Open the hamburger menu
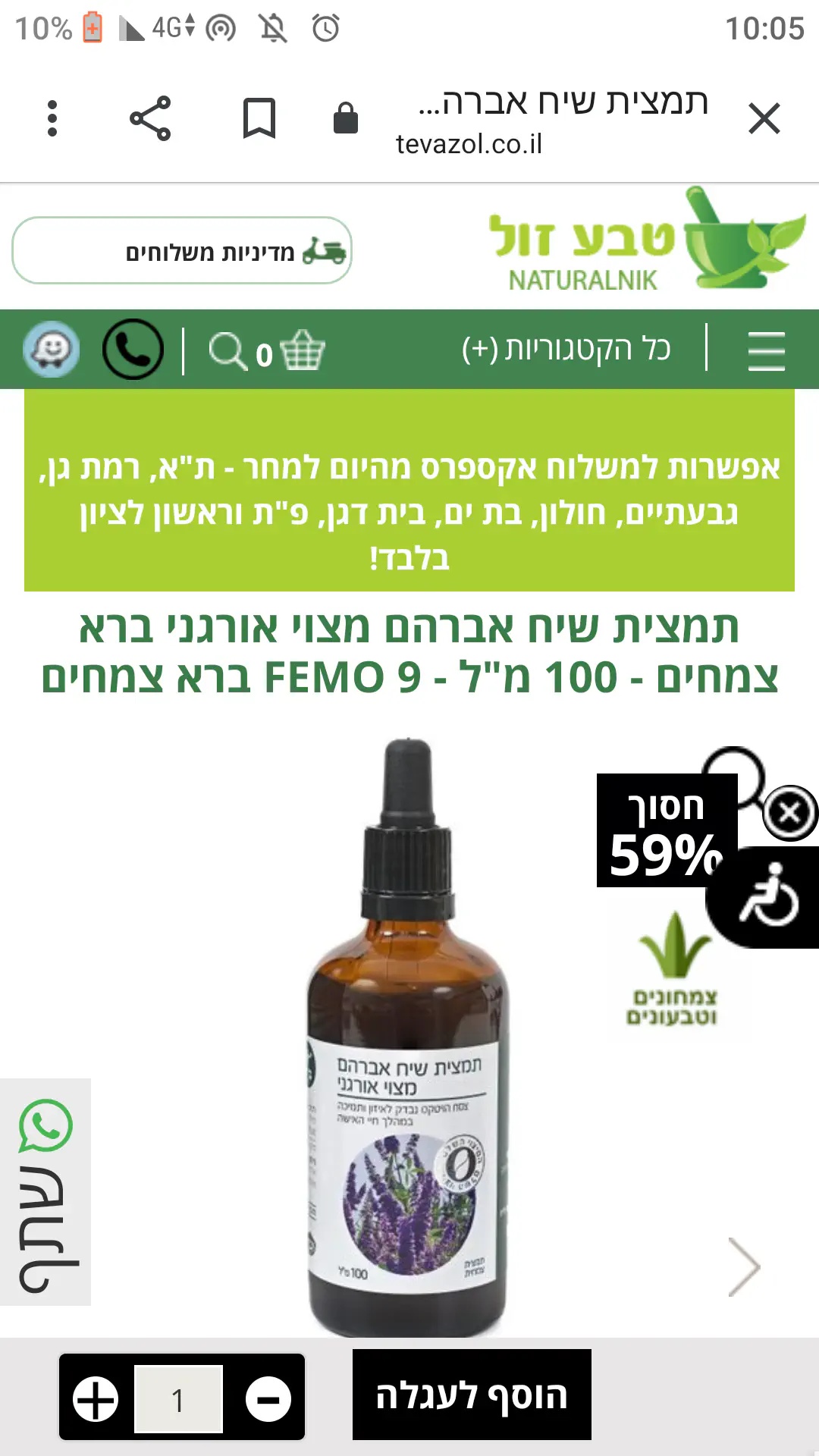This screenshot has width=819, height=1456. click(766, 351)
